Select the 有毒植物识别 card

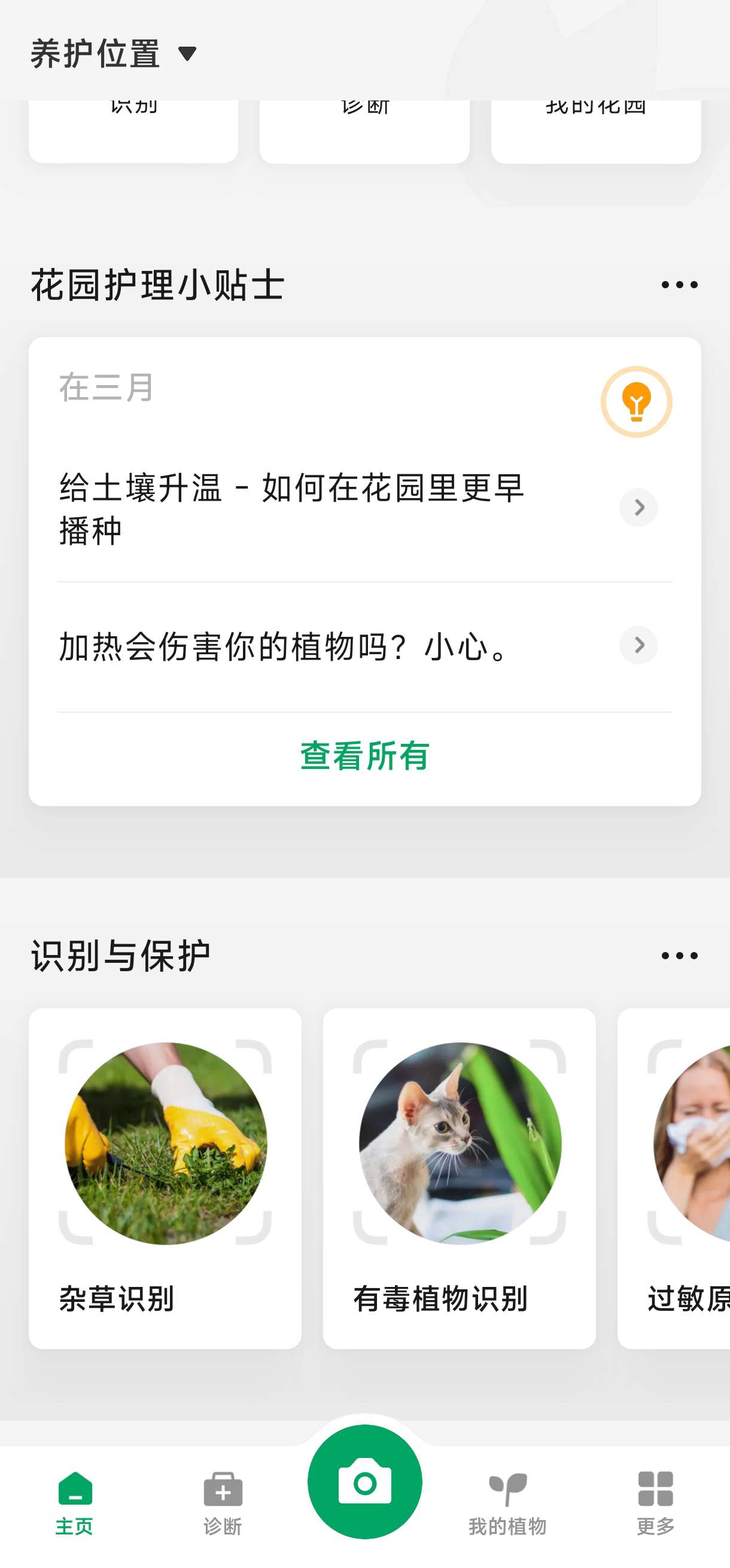(459, 1178)
